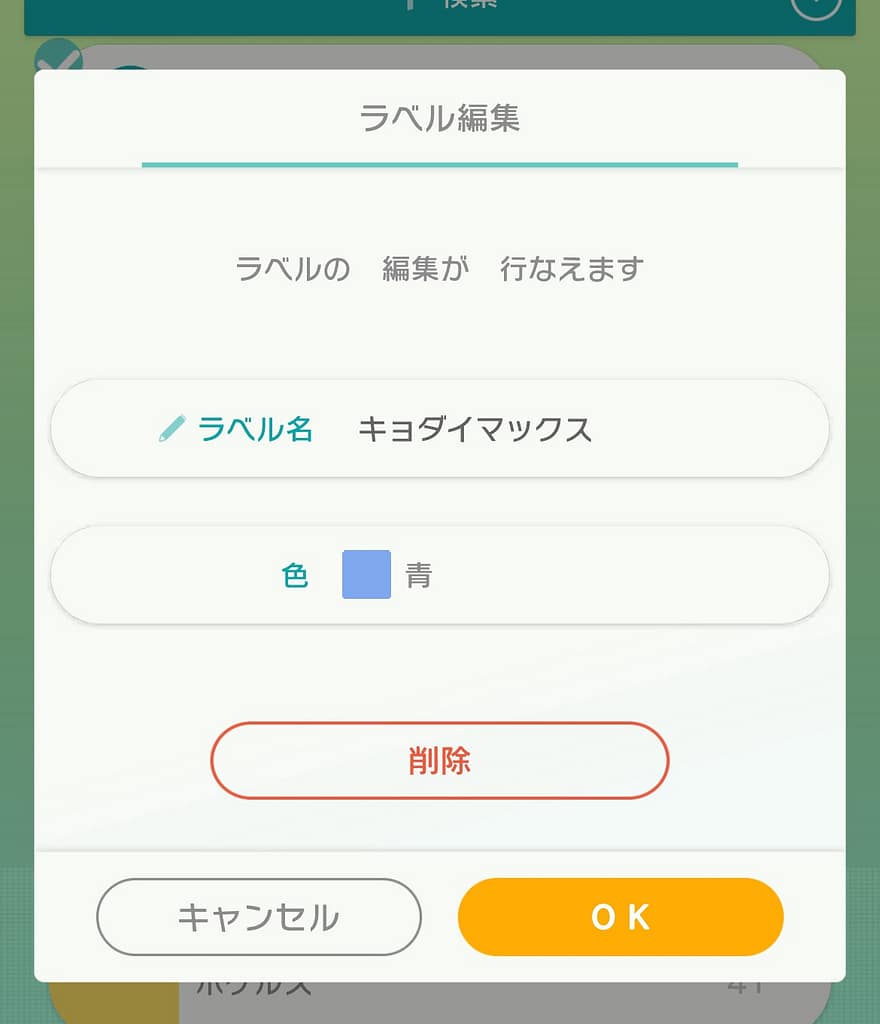Image resolution: width=880 pixels, height=1024 pixels.
Task: Confirm label changes with OK
Action: click(x=620, y=917)
